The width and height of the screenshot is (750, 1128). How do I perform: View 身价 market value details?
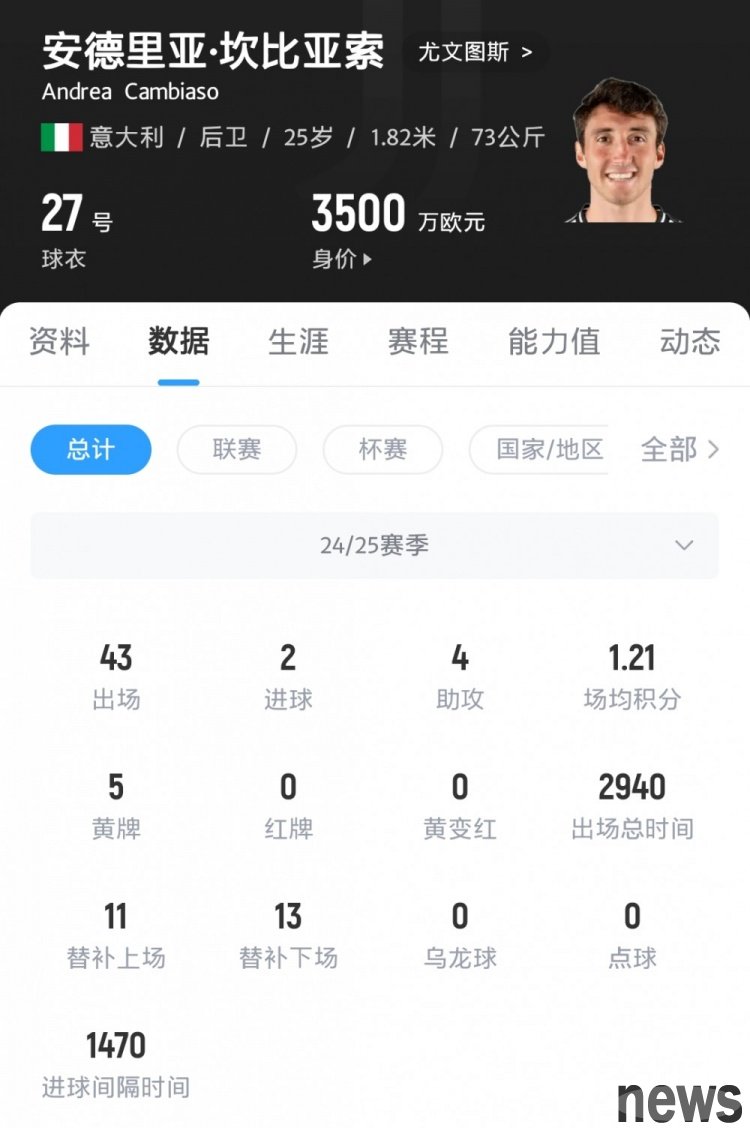[342, 259]
